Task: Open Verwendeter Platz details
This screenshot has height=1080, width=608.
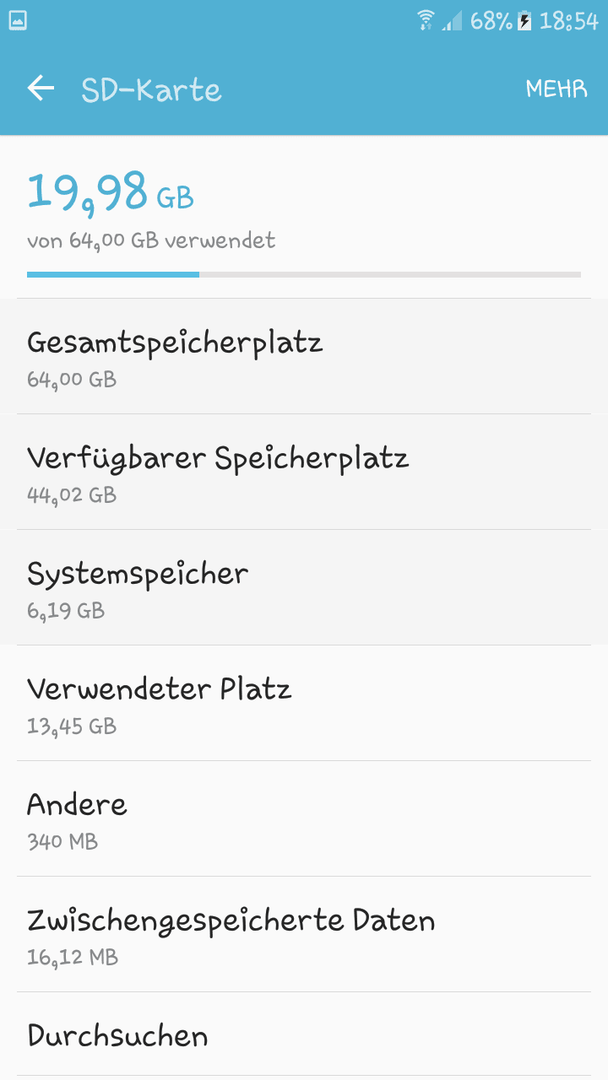Action: click(304, 703)
